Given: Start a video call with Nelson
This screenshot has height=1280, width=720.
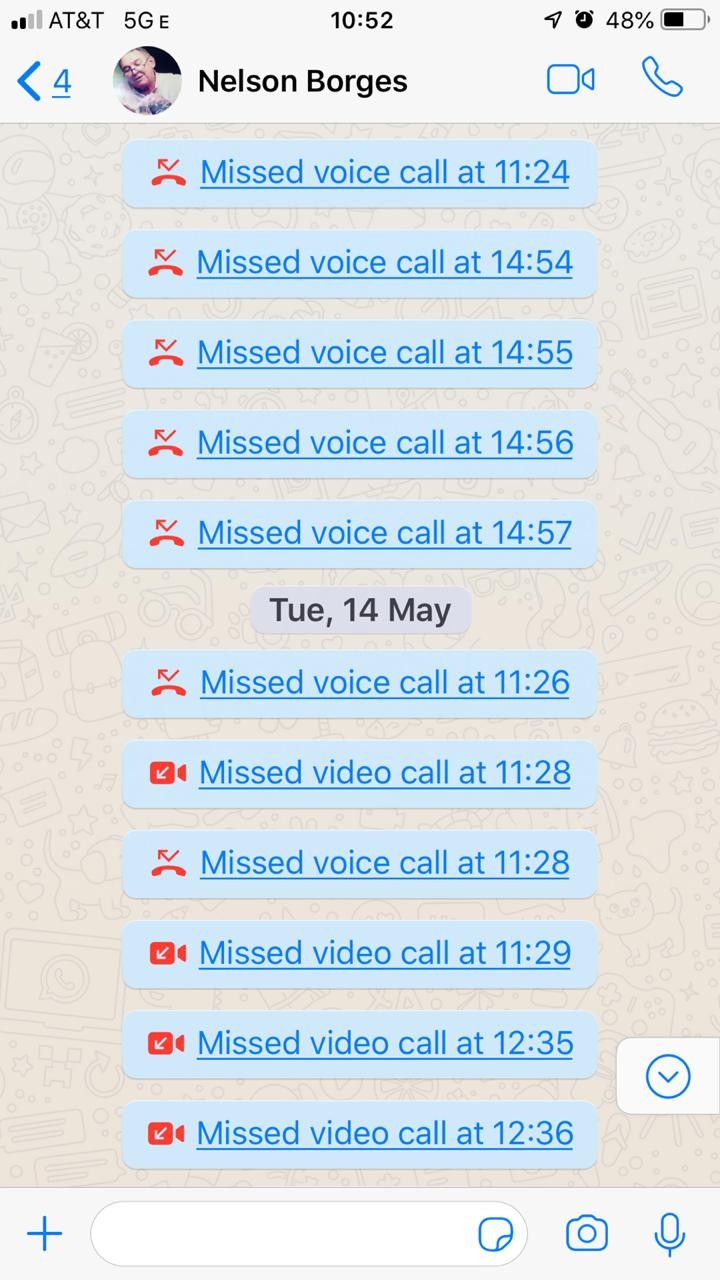Looking at the screenshot, I should click(x=571, y=80).
